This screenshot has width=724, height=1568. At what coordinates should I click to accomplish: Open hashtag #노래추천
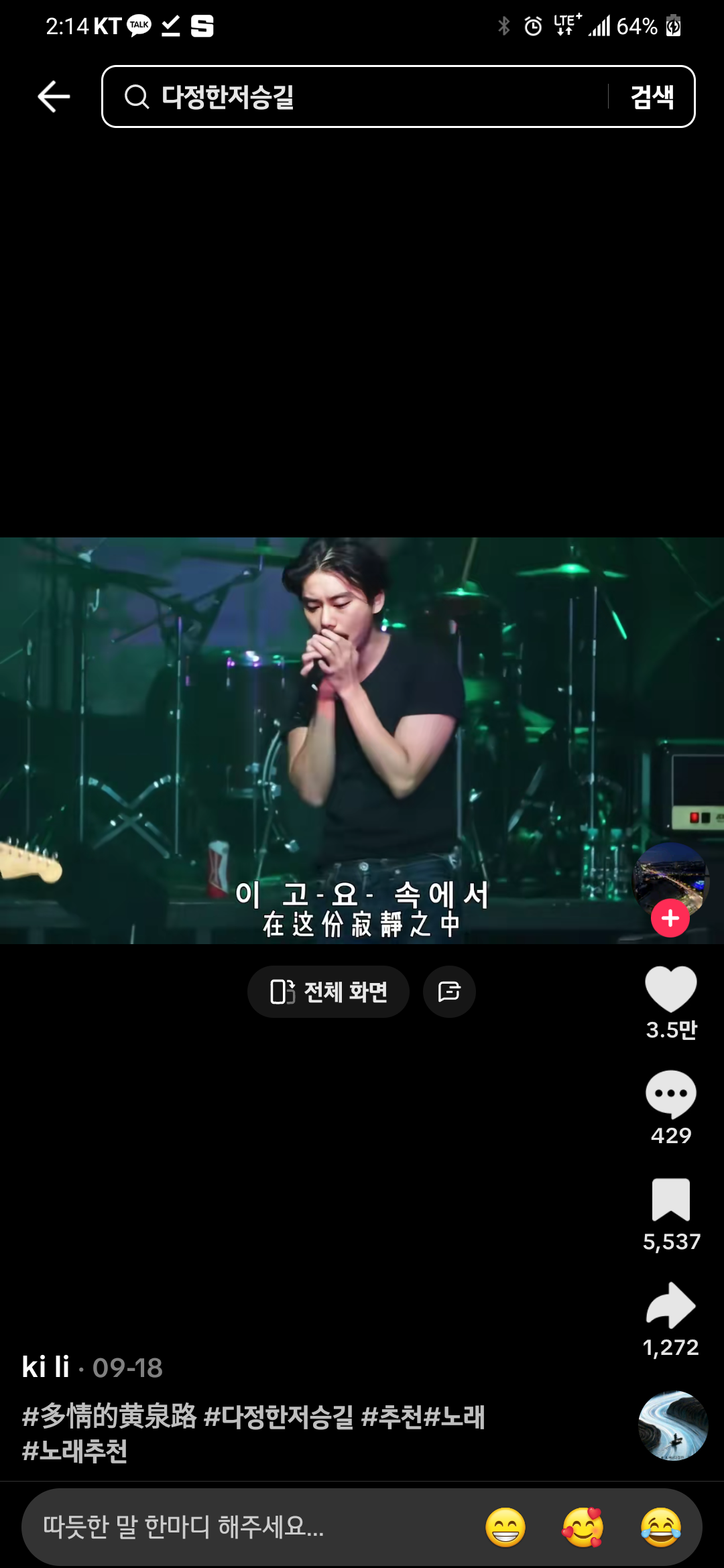pos(75,1451)
